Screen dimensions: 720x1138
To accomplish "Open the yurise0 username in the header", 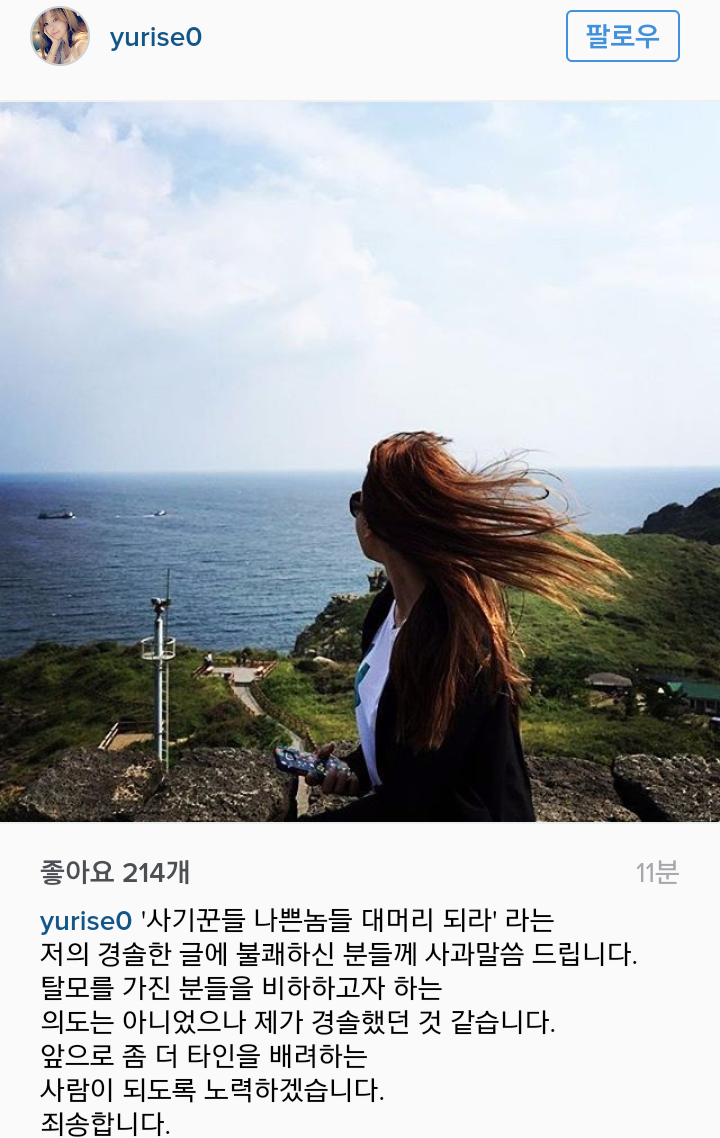I will (x=156, y=38).
